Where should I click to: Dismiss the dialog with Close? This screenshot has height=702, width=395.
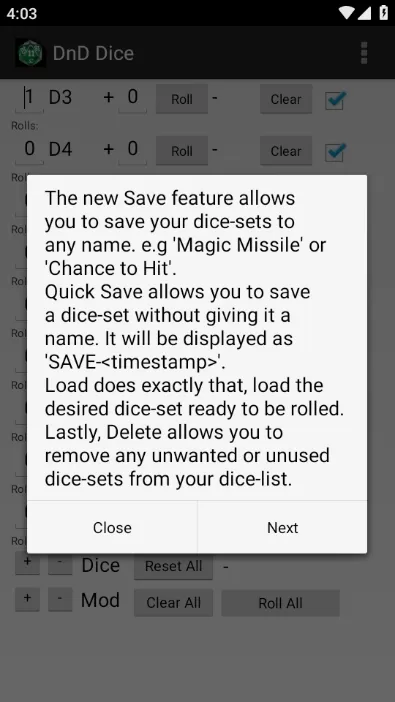112,527
